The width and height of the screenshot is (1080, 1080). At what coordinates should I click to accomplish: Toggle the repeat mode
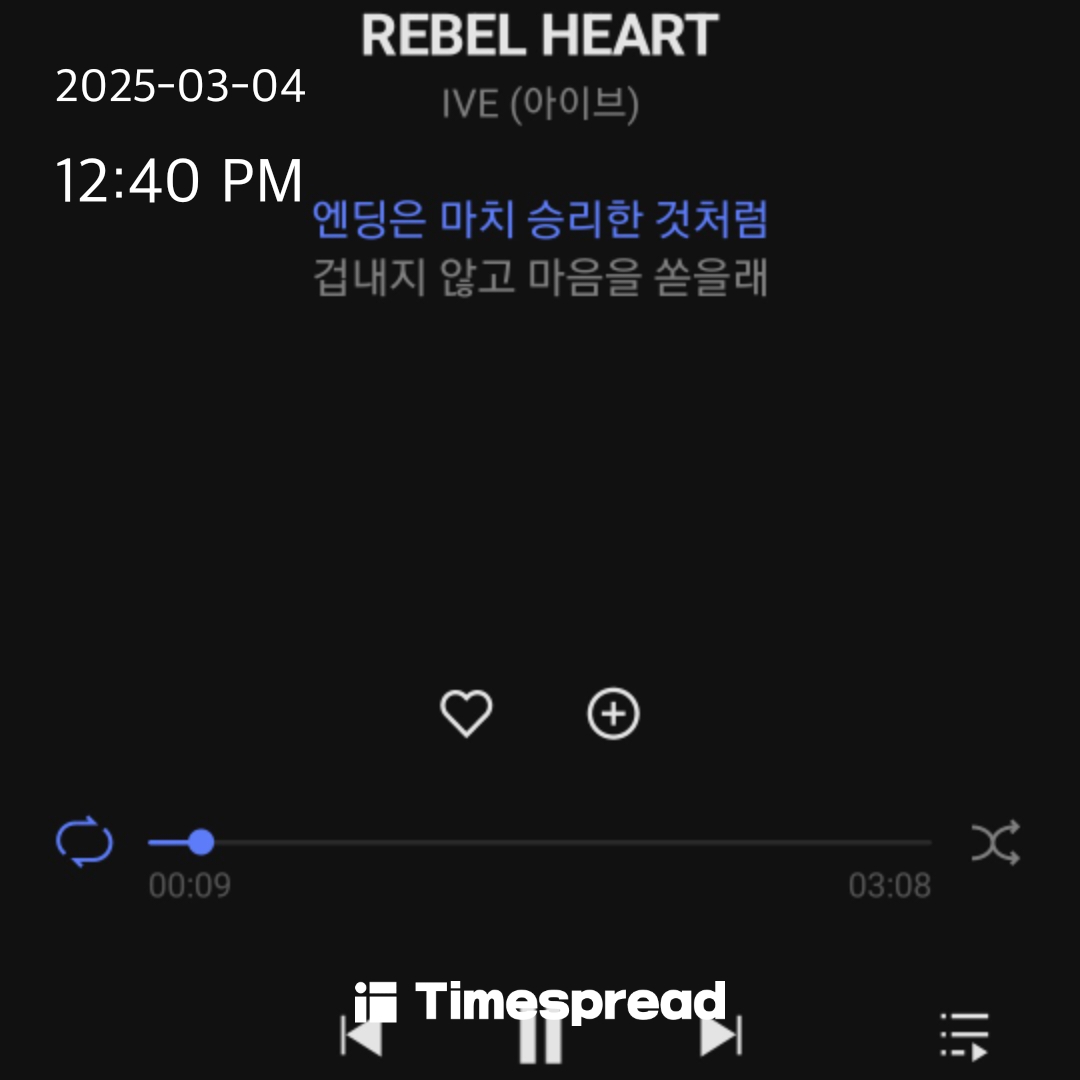(84, 842)
